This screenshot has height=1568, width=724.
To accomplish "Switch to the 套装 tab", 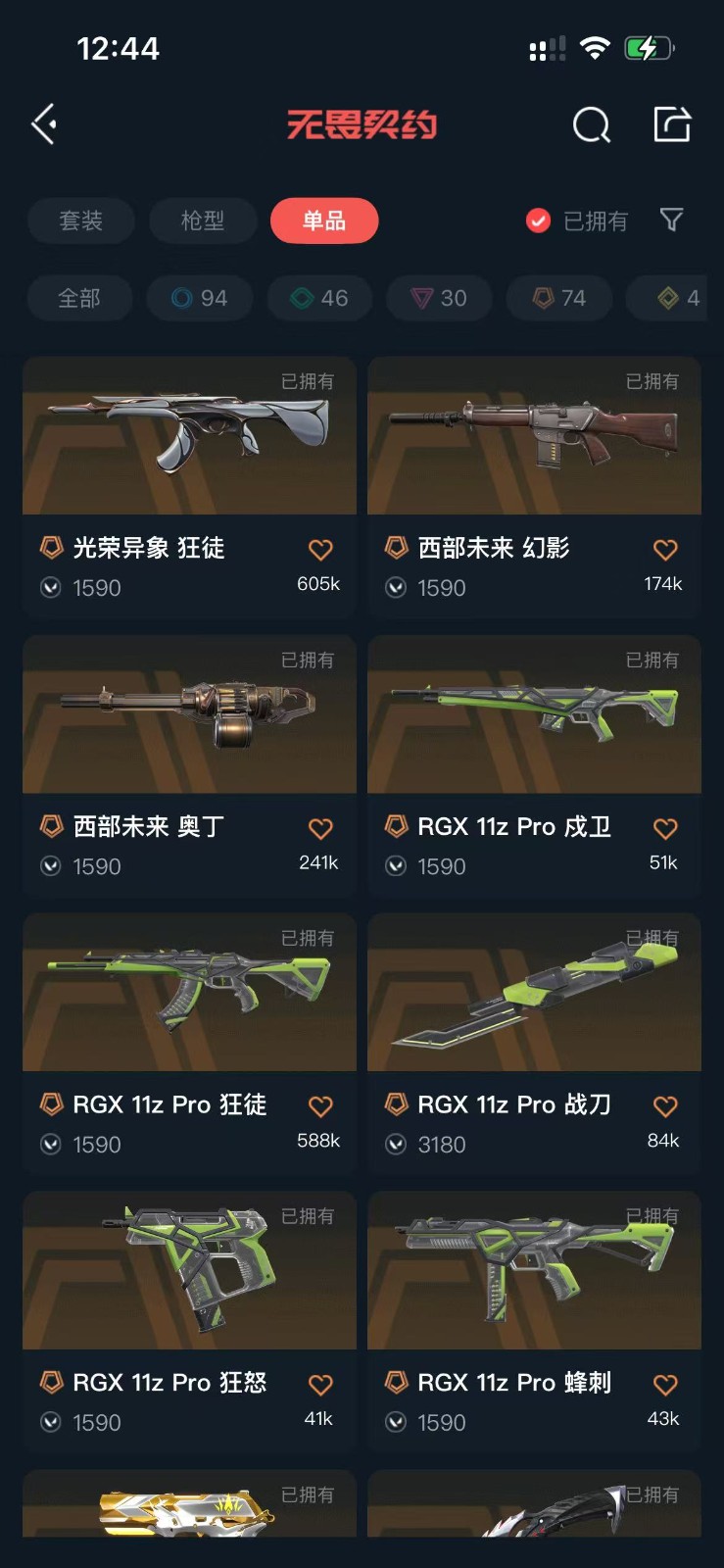I will (x=80, y=220).
